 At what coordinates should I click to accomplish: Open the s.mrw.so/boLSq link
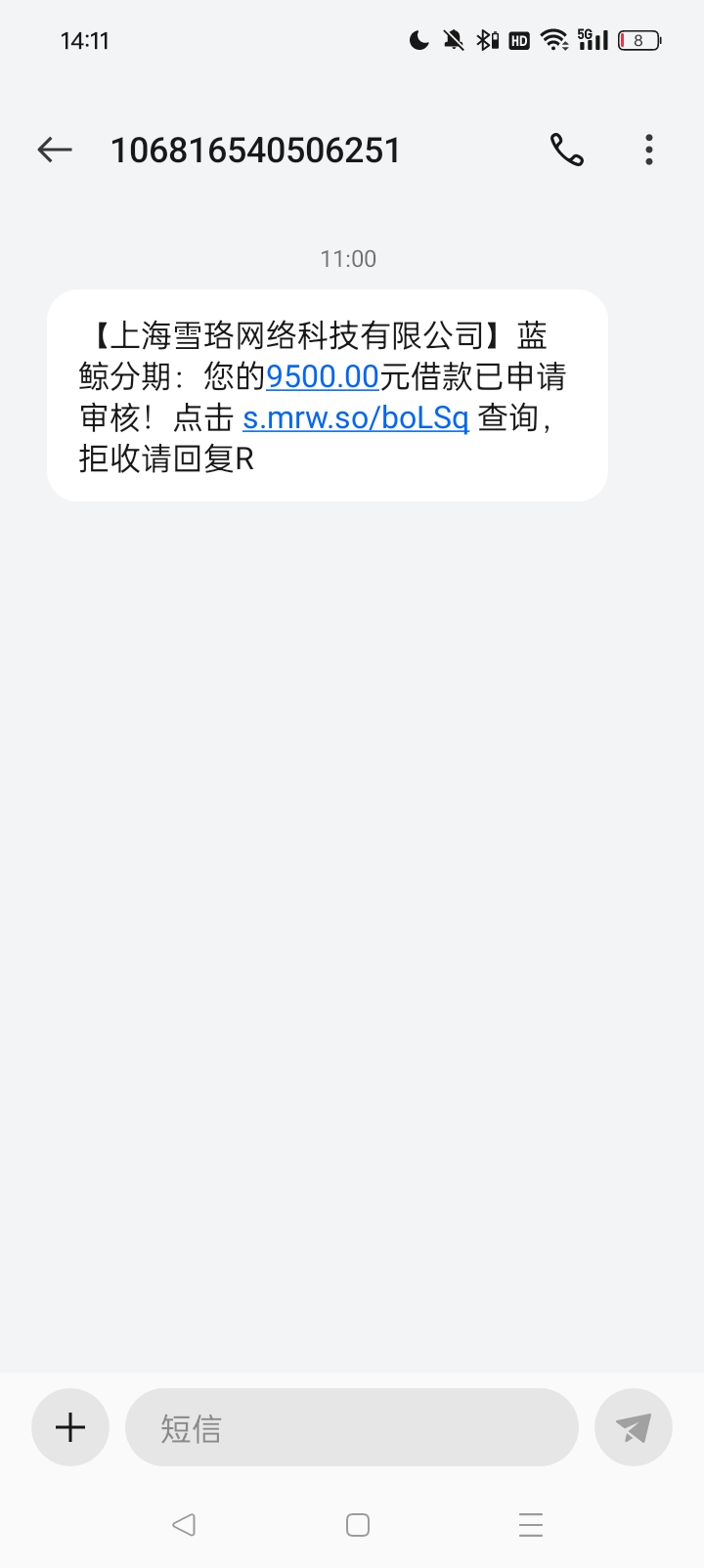coord(356,418)
